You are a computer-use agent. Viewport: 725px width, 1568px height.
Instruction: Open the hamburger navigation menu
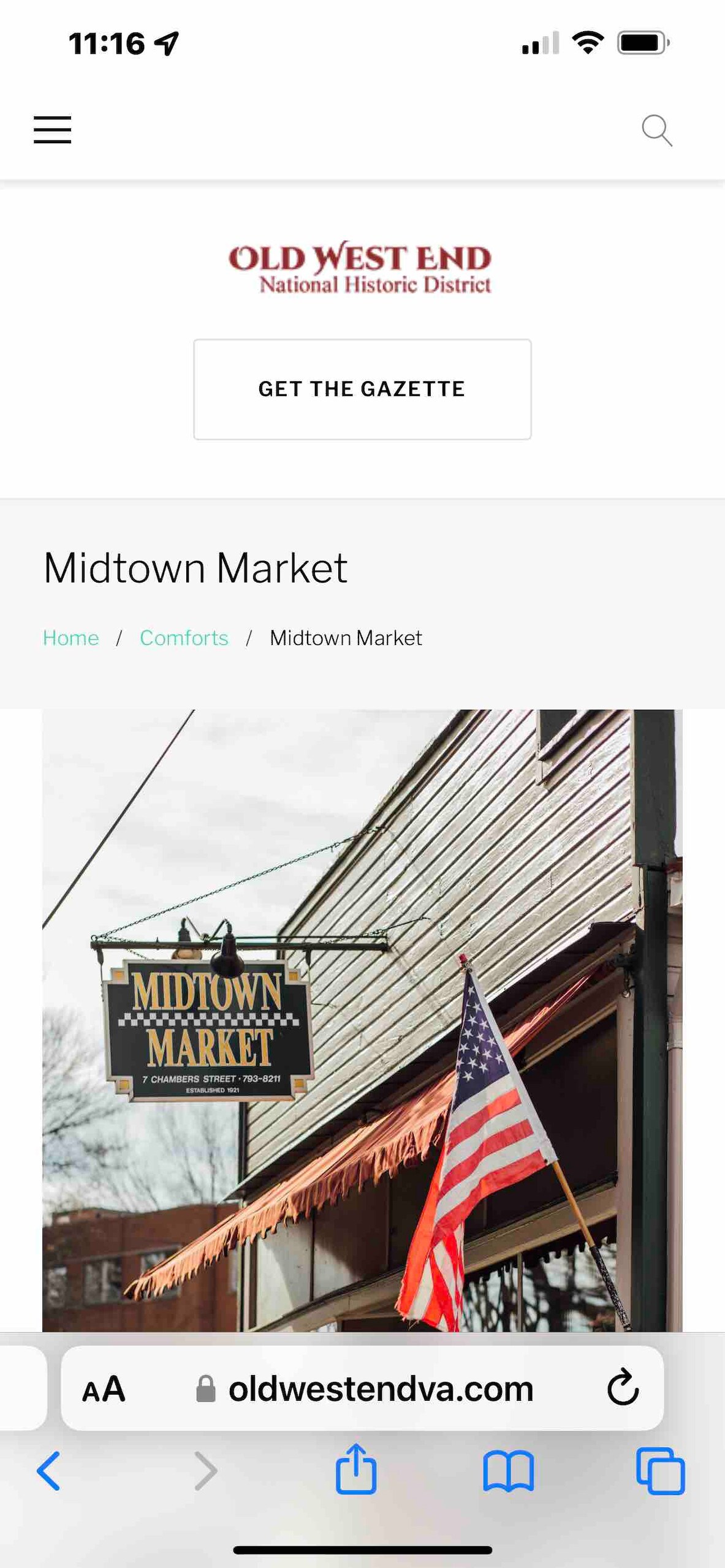click(x=53, y=130)
